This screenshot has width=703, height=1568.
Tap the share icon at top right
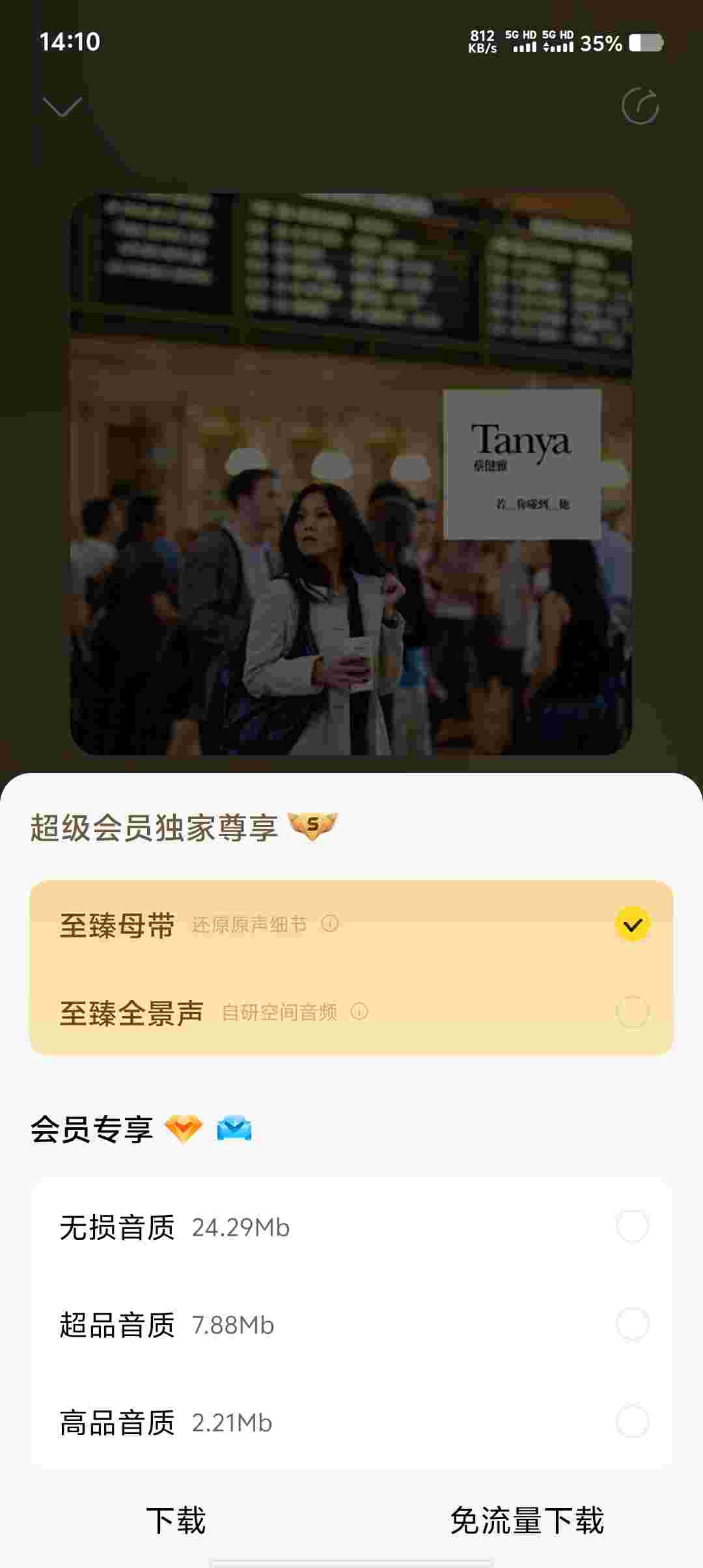click(640, 106)
